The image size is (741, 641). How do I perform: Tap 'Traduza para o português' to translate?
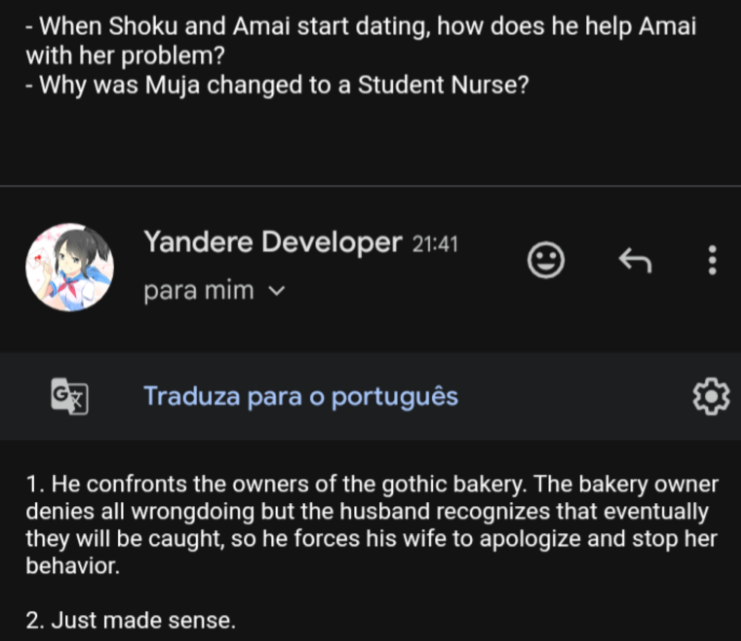tap(300, 396)
